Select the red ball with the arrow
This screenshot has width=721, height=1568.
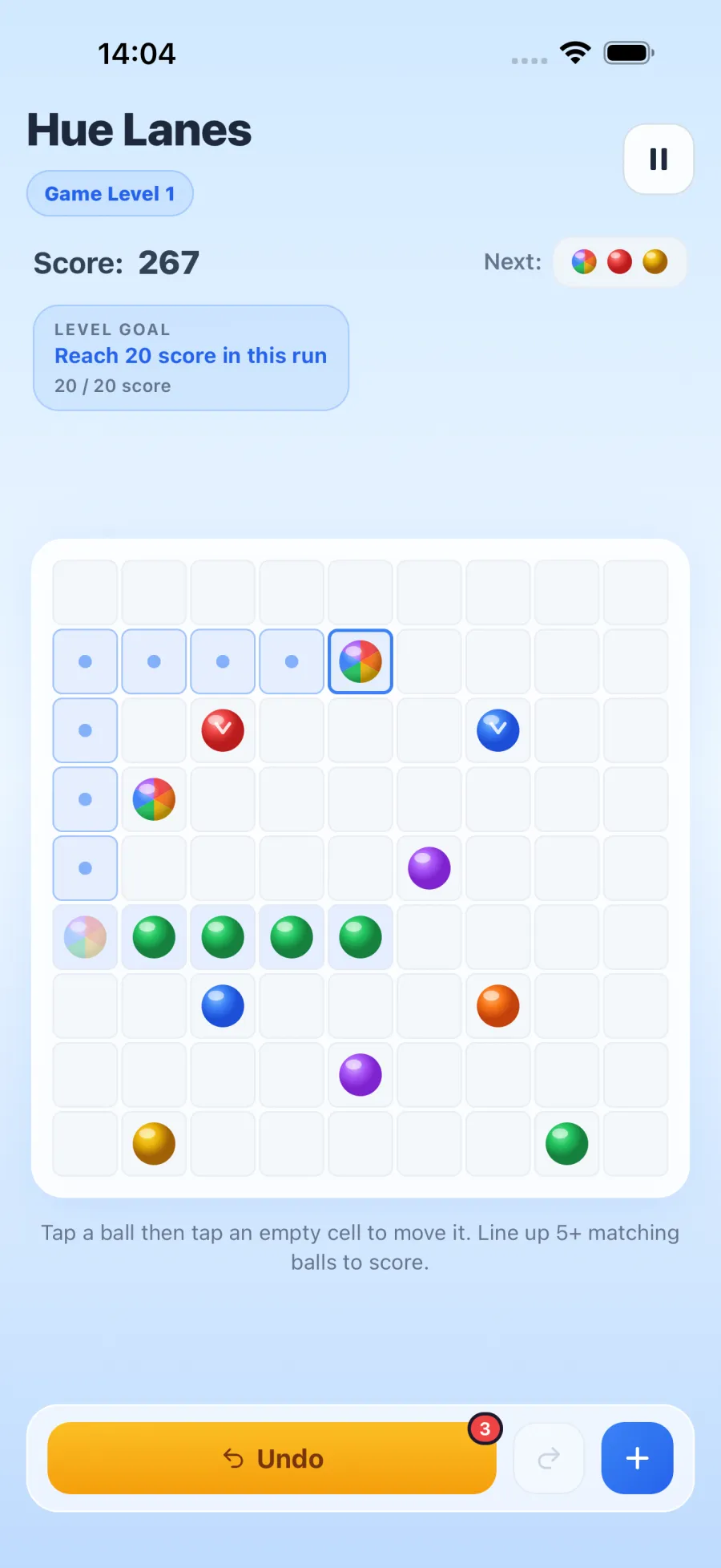[x=223, y=730]
